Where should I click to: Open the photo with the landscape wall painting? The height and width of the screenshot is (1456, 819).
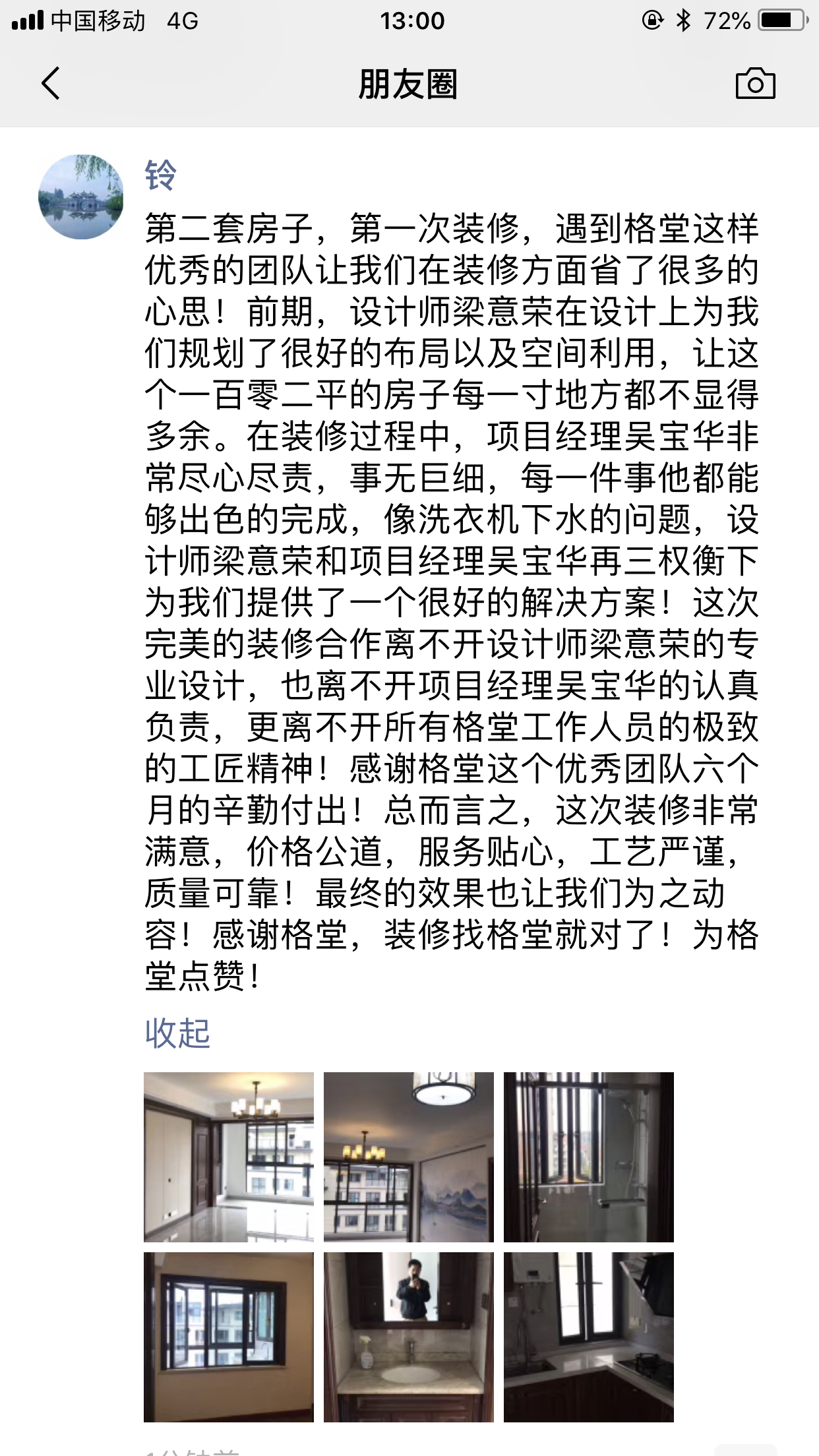(x=409, y=1157)
